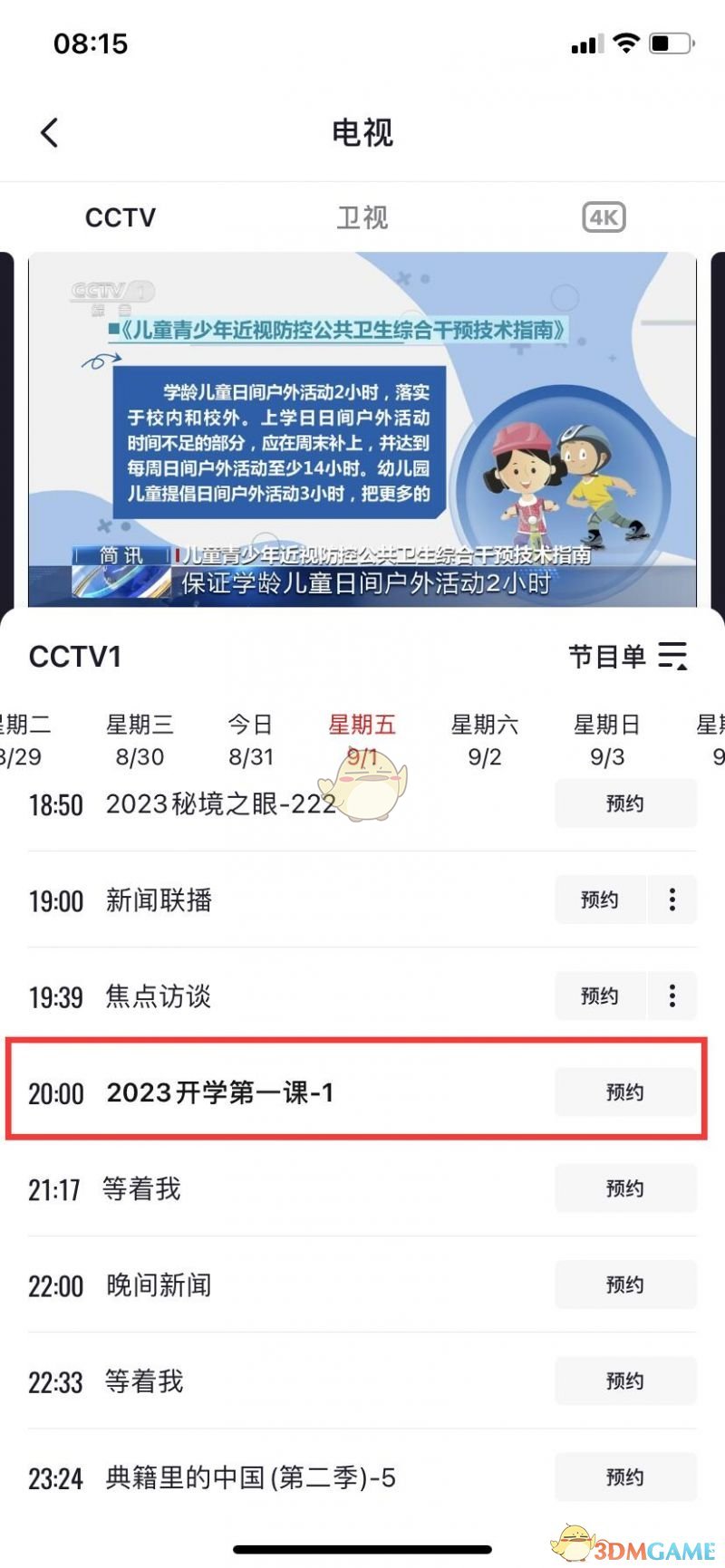Open more options for 焦点访谈
This screenshot has width=725, height=1568.
672,996
